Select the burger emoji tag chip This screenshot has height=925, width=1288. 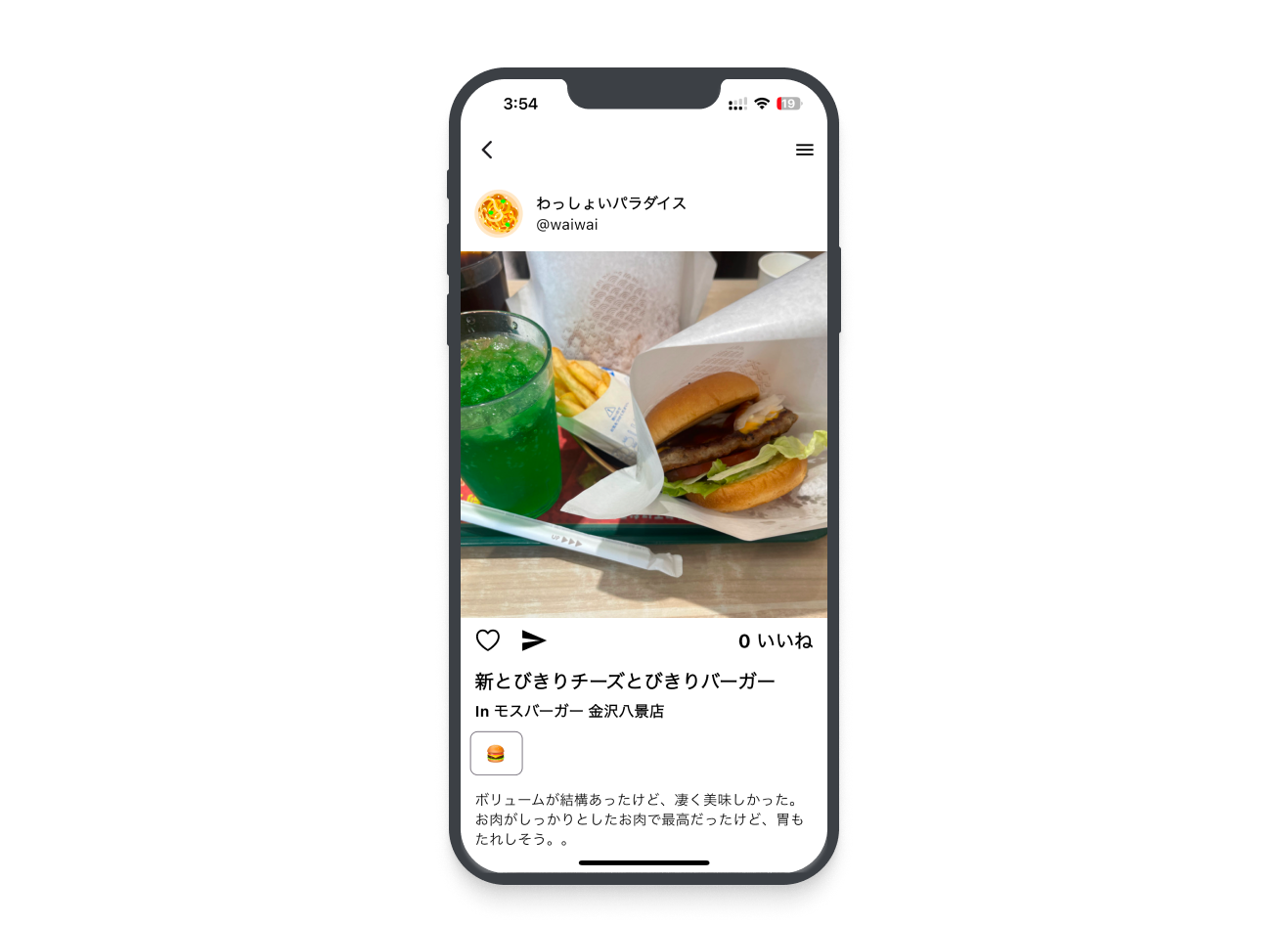[497, 753]
